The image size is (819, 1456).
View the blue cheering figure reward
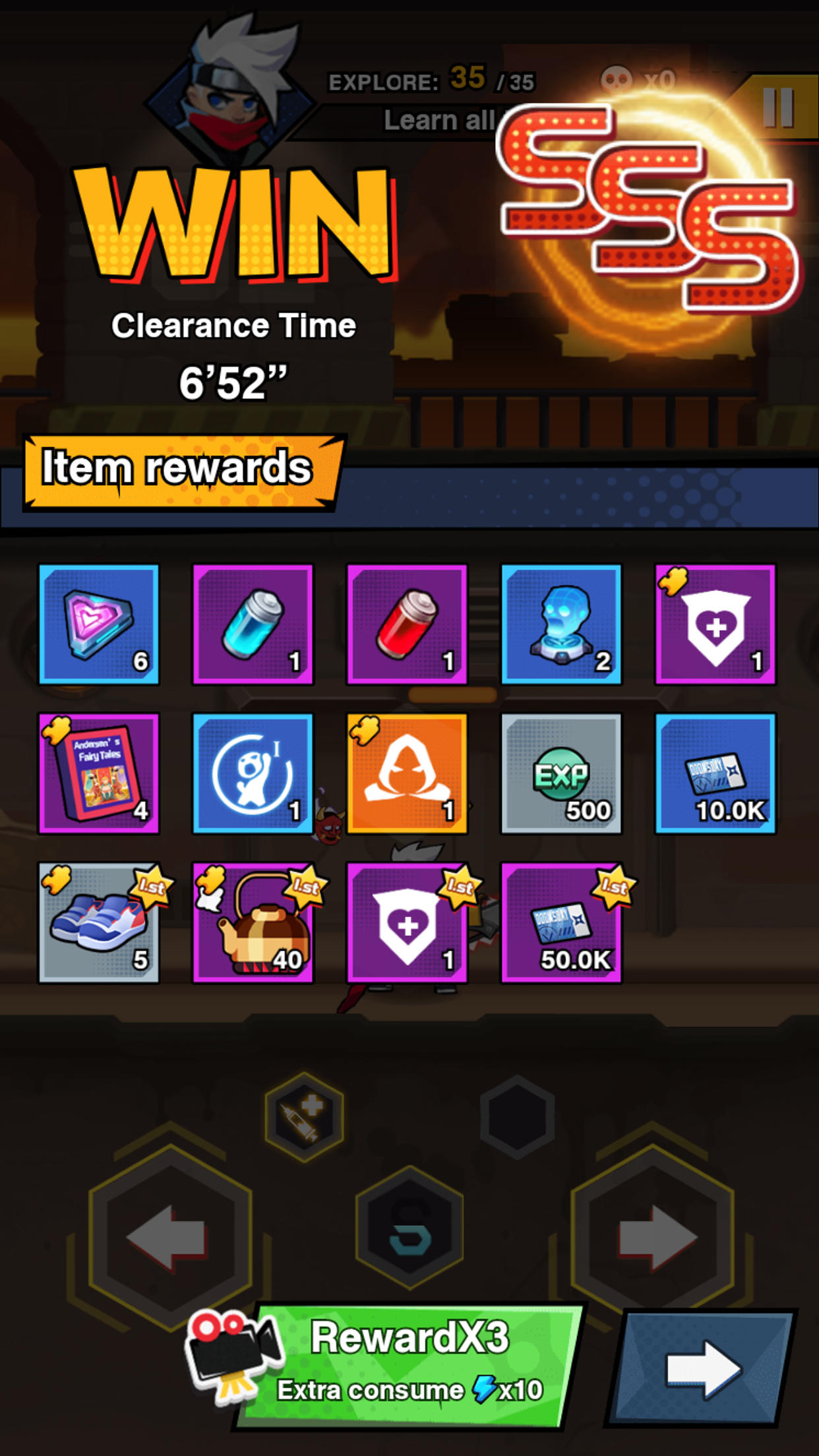(x=253, y=773)
